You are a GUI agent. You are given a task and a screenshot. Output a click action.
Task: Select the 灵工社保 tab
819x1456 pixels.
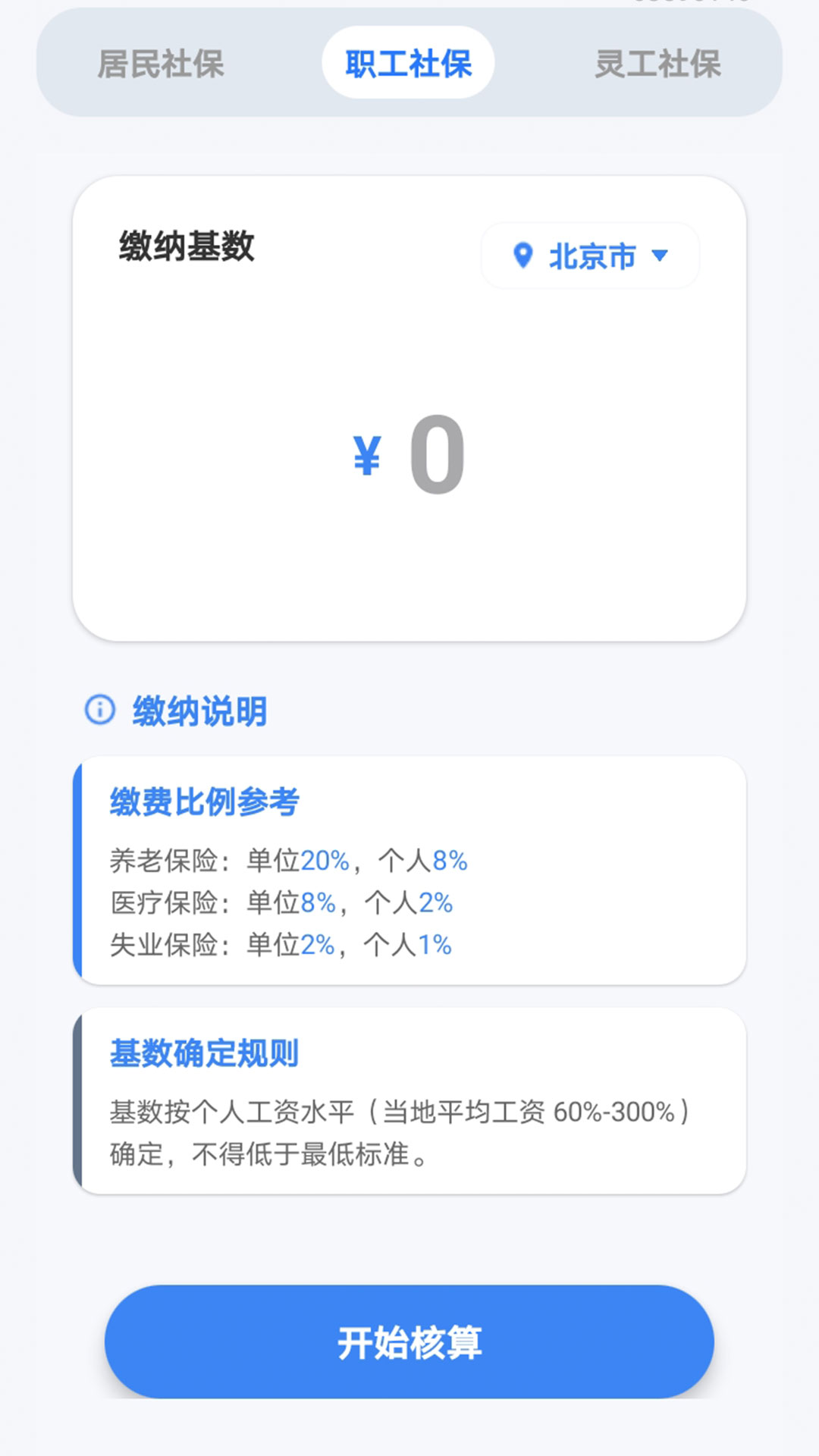(x=660, y=65)
